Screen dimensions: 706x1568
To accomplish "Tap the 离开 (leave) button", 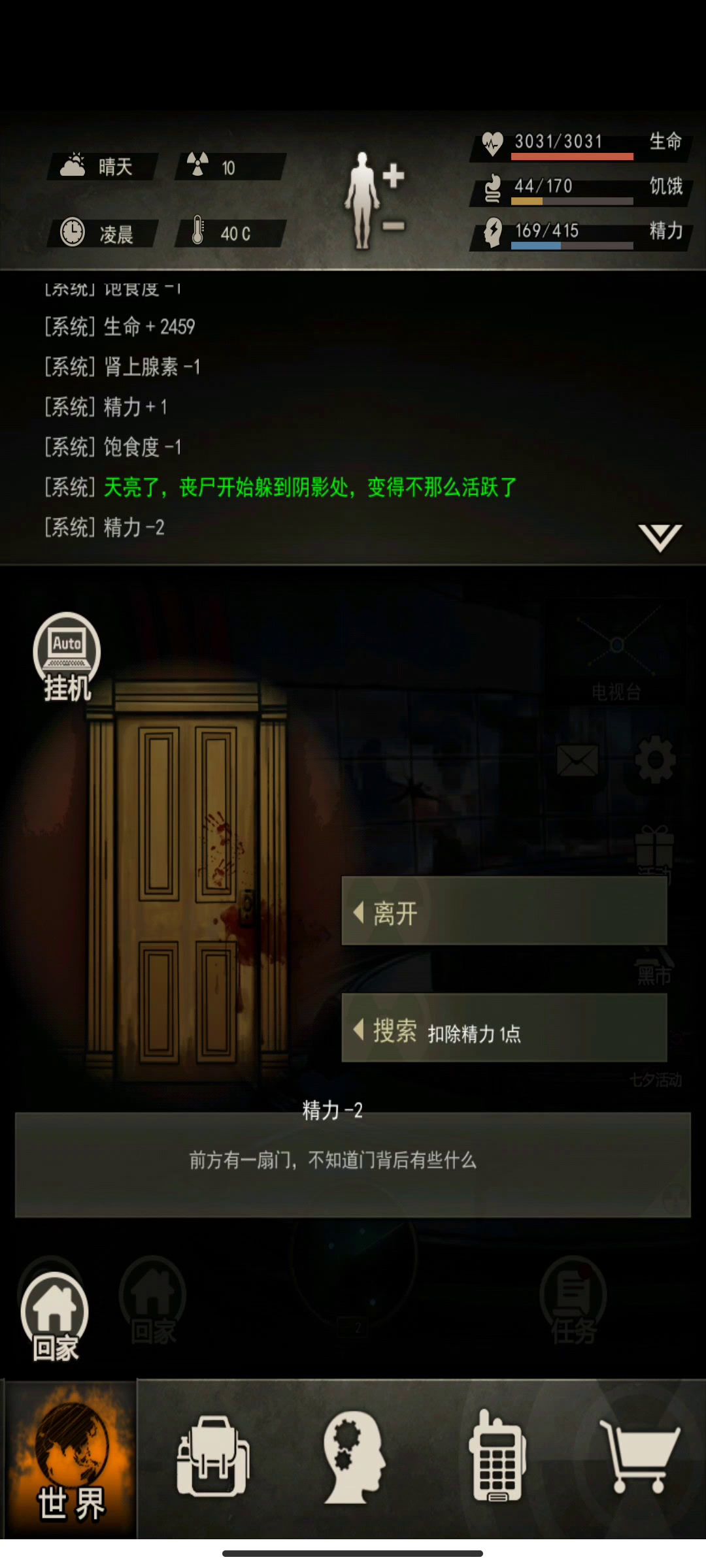I will (504, 911).
